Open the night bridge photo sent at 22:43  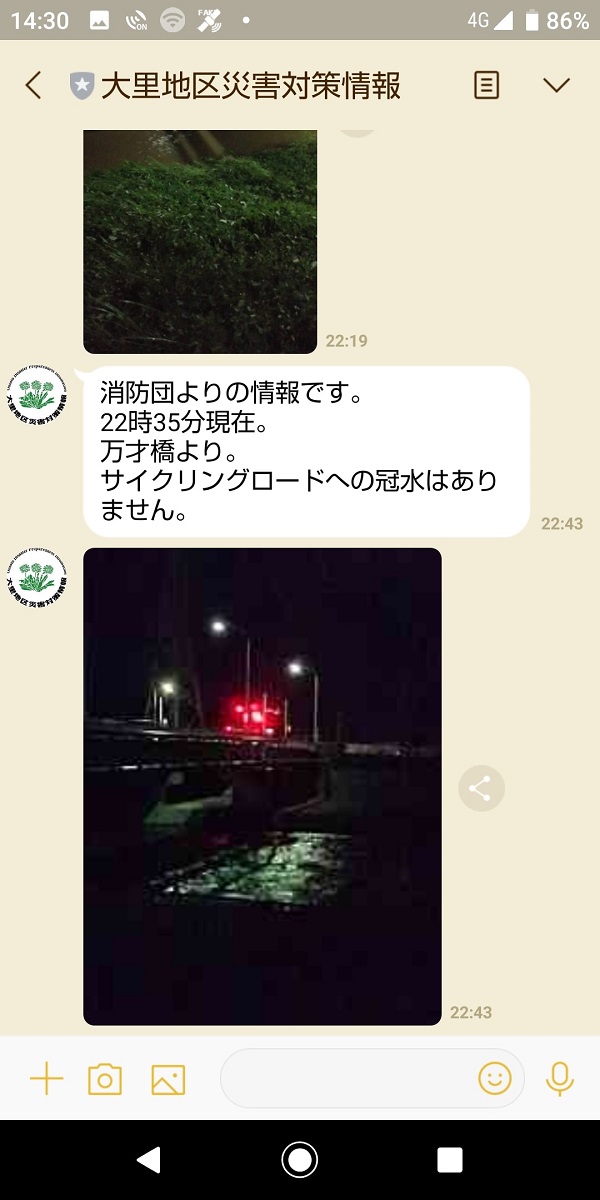pyautogui.click(x=262, y=786)
